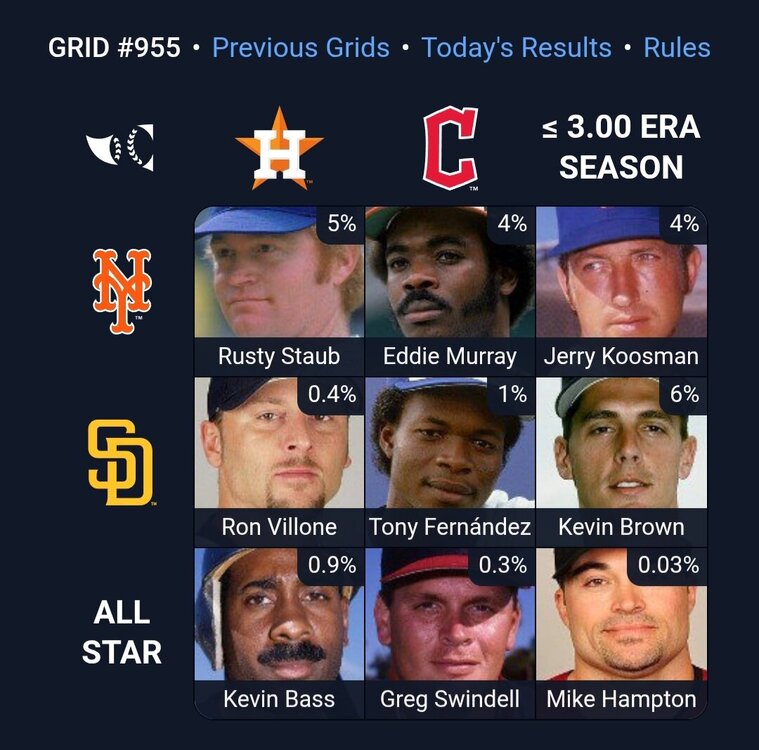The width and height of the screenshot is (759, 750).
Task: Select the Ron Villone cell
Action: [x=279, y=461]
